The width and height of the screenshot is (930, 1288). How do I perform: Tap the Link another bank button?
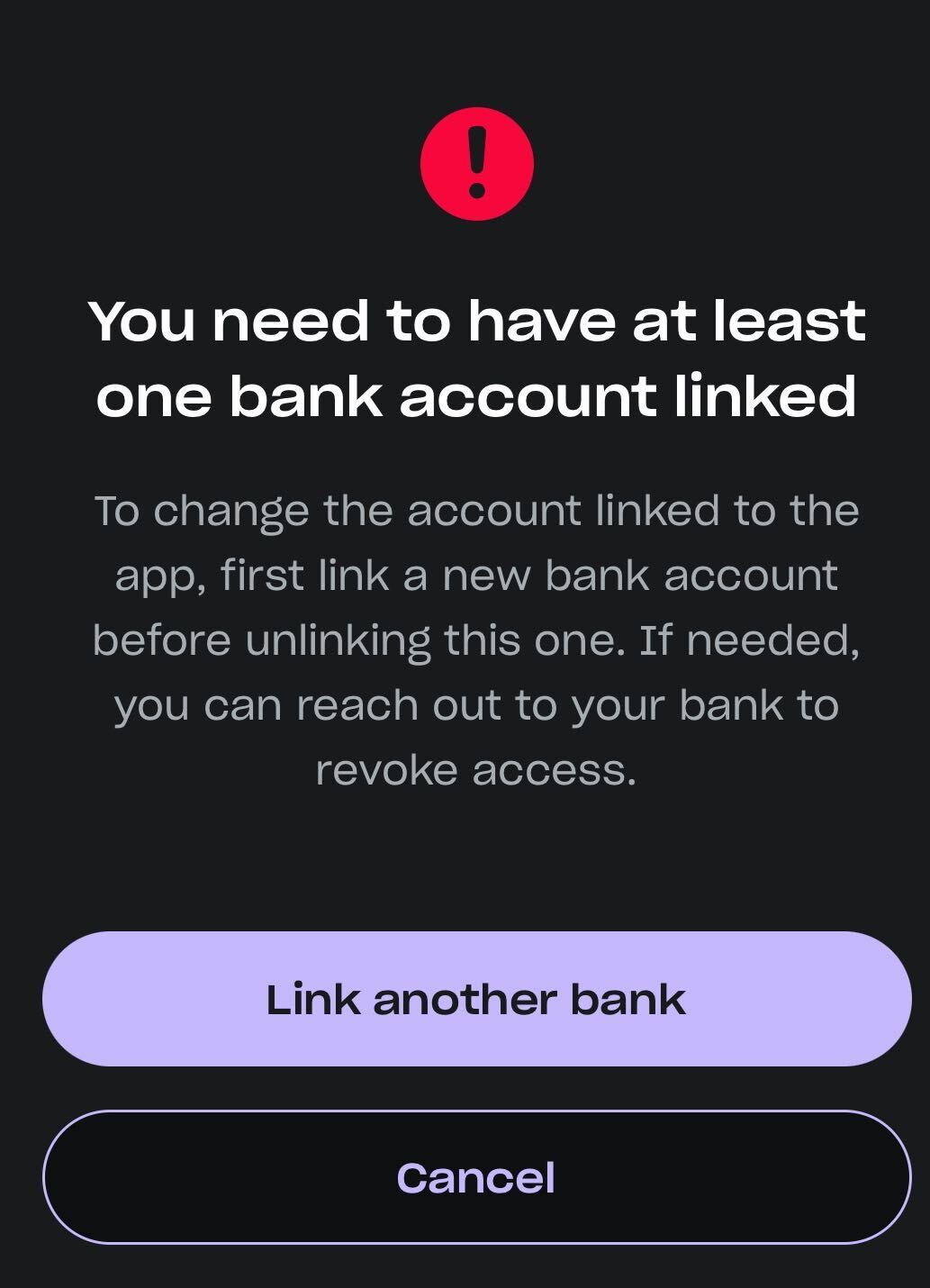[x=476, y=999]
